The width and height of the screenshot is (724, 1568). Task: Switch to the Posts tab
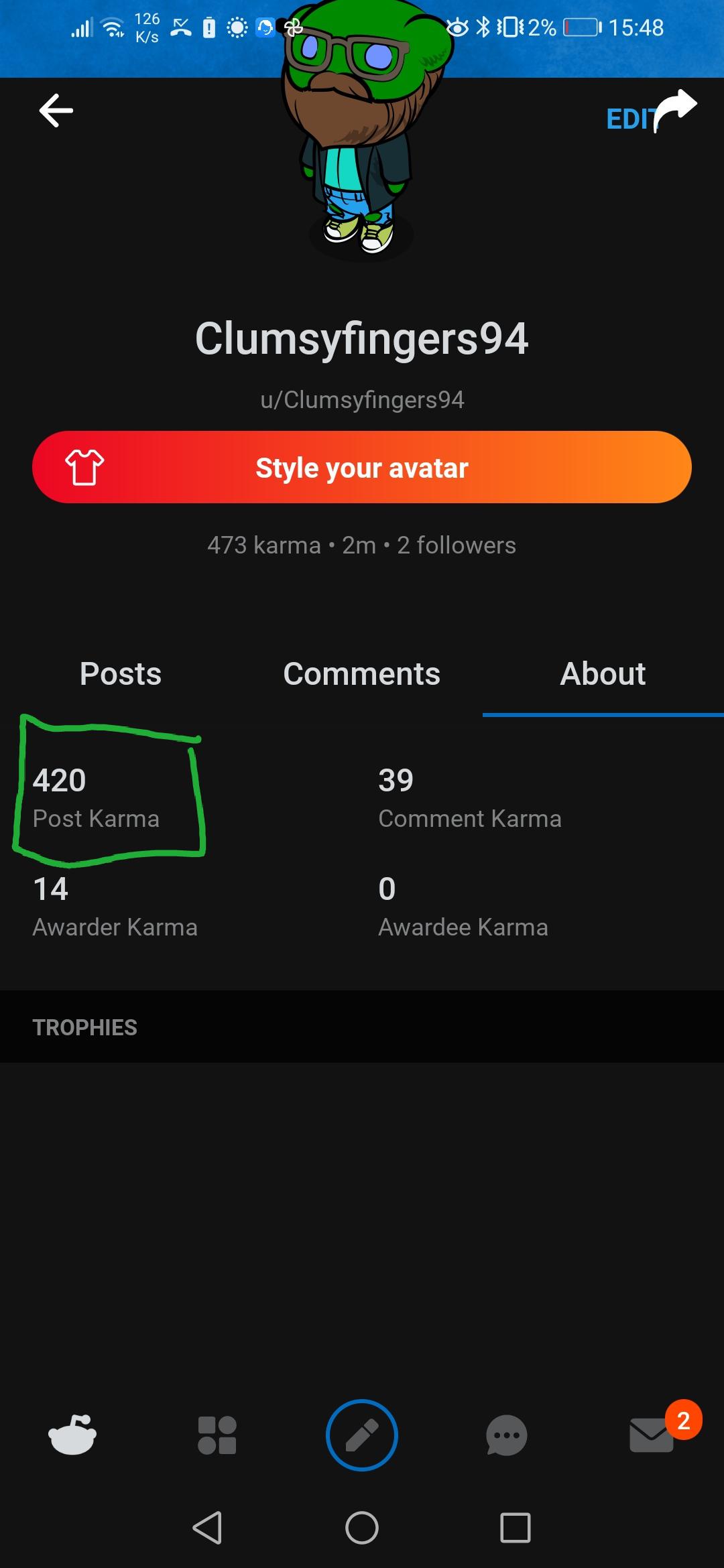point(121,673)
